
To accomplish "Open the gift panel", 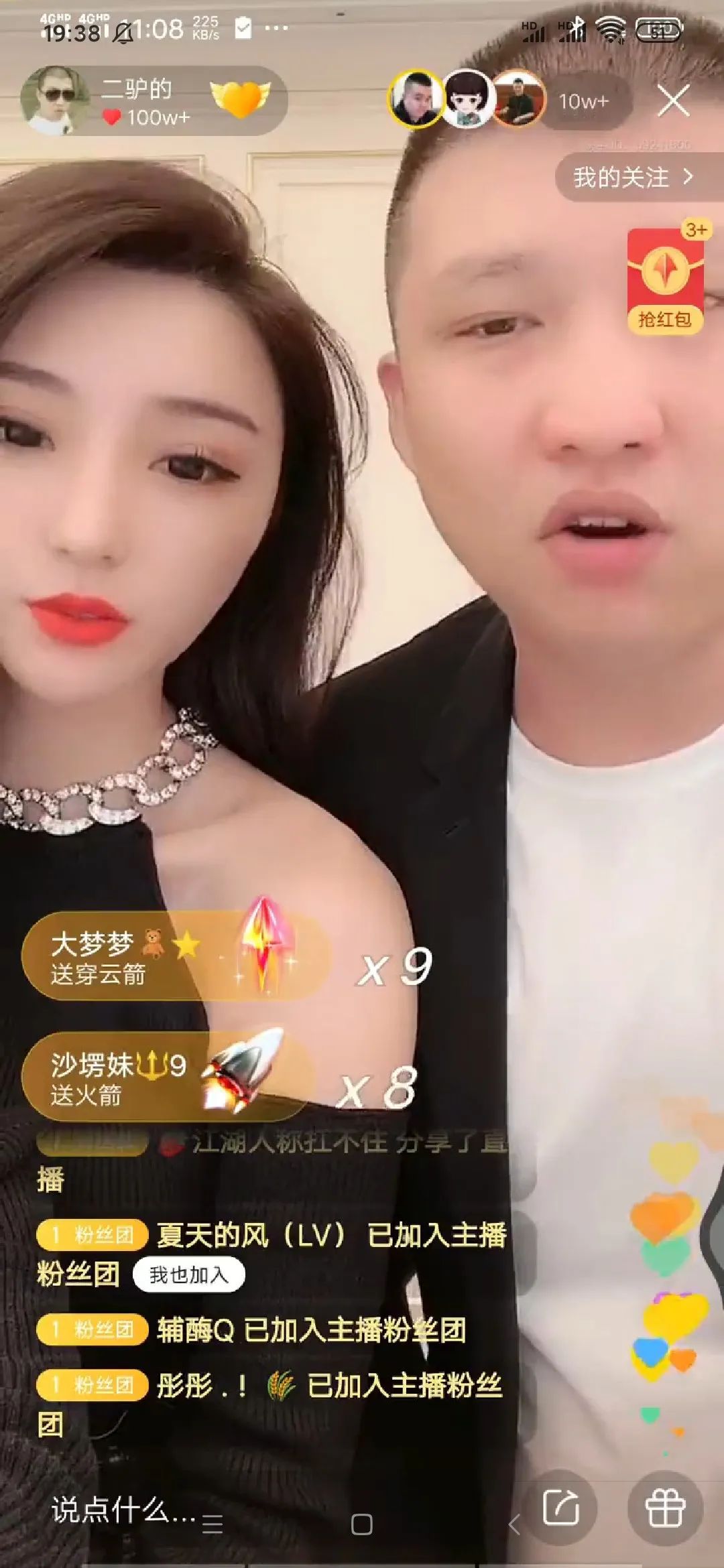I will click(x=664, y=1508).
